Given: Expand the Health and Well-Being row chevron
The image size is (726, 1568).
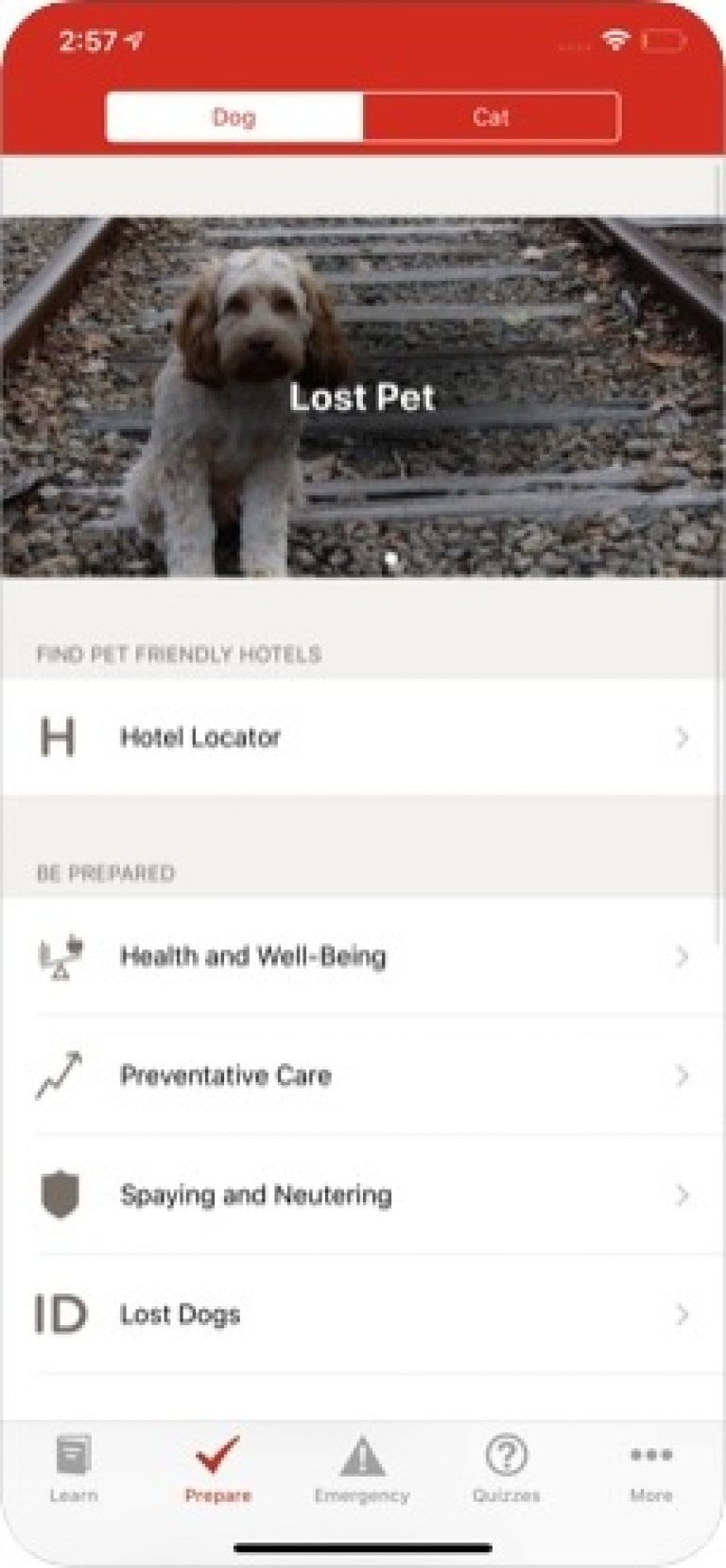Looking at the screenshot, I should click(683, 956).
